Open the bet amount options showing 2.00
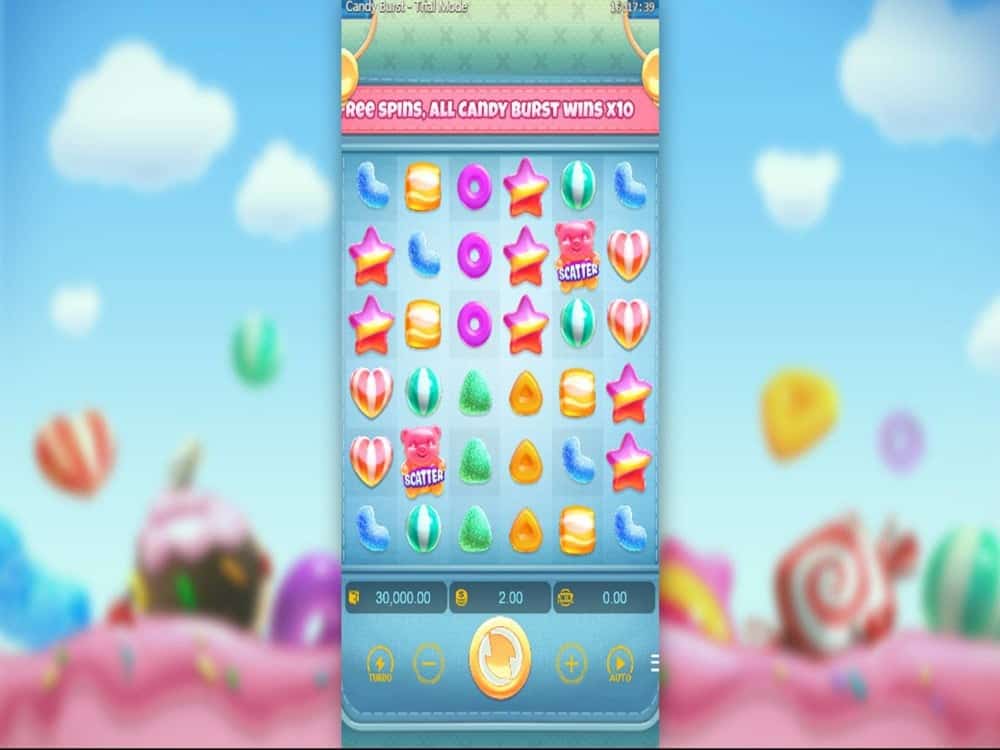This screenshot has width=1000, height=750. tap(500, 598)
